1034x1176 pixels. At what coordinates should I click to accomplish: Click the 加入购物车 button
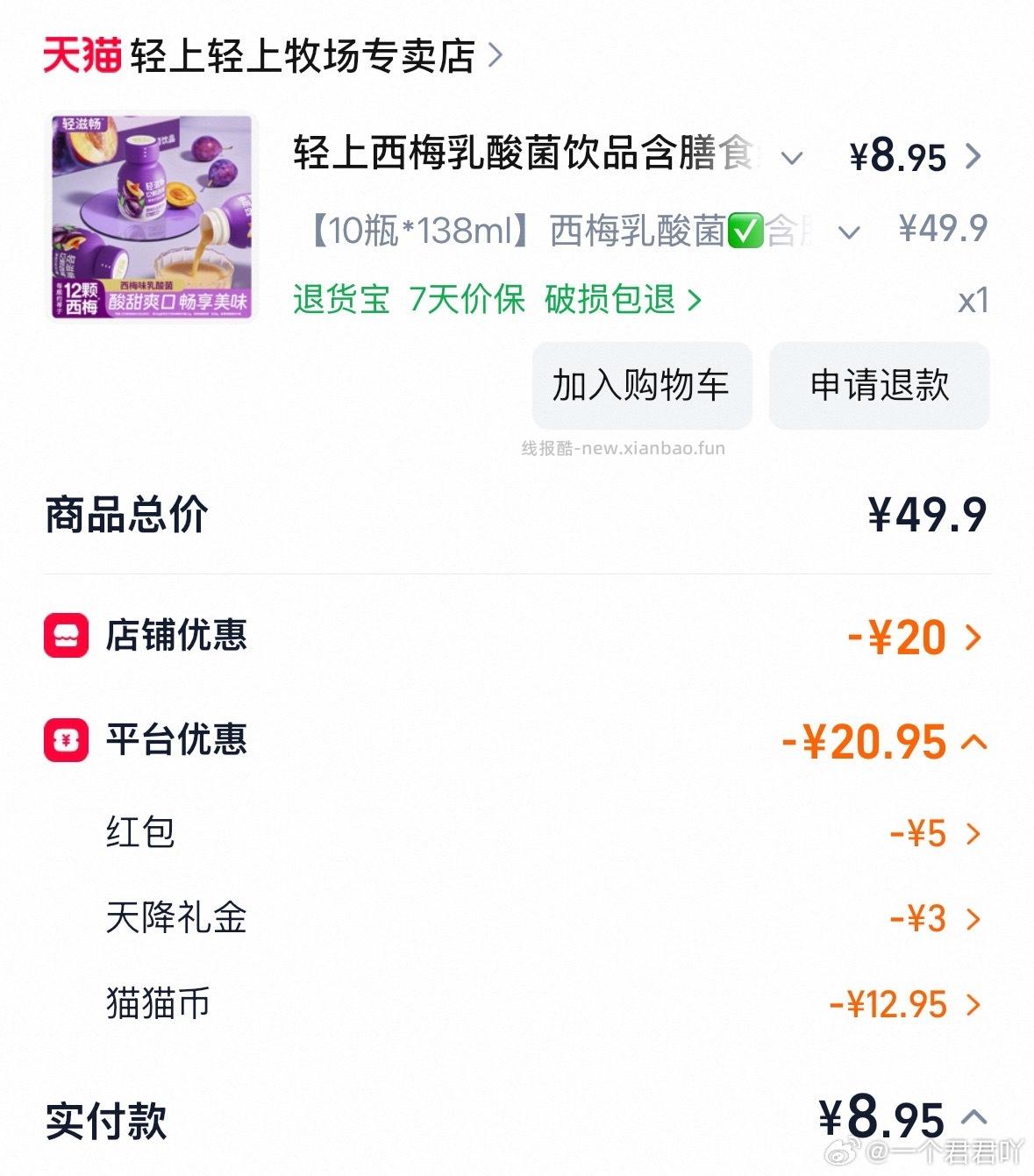pyautogui.click(x=641, y=386)
